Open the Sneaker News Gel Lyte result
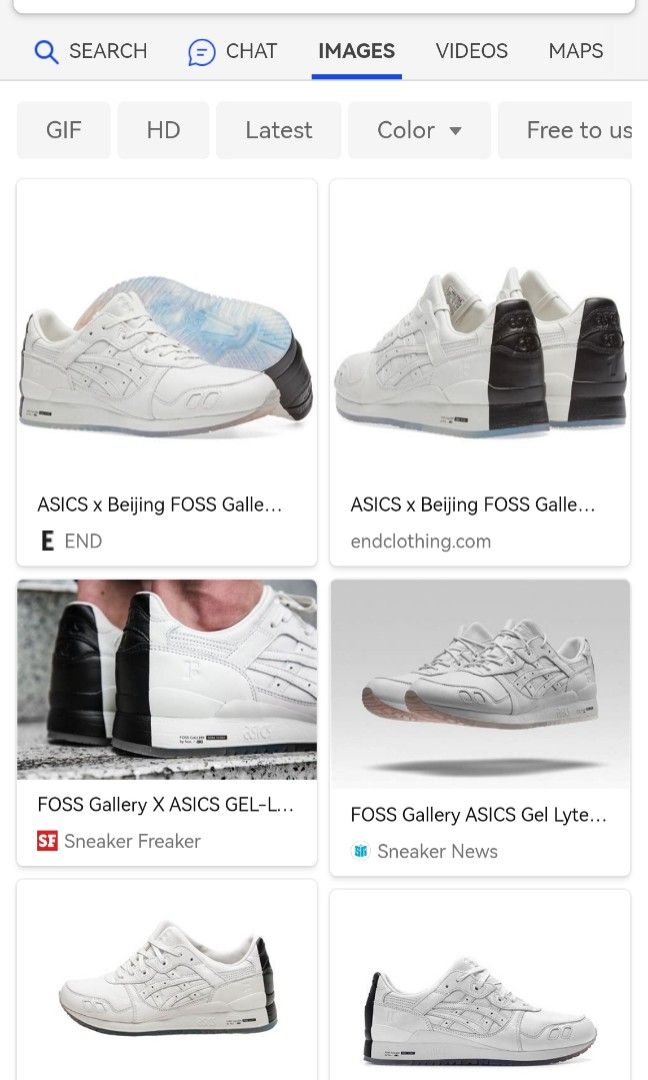 (480, 725)
